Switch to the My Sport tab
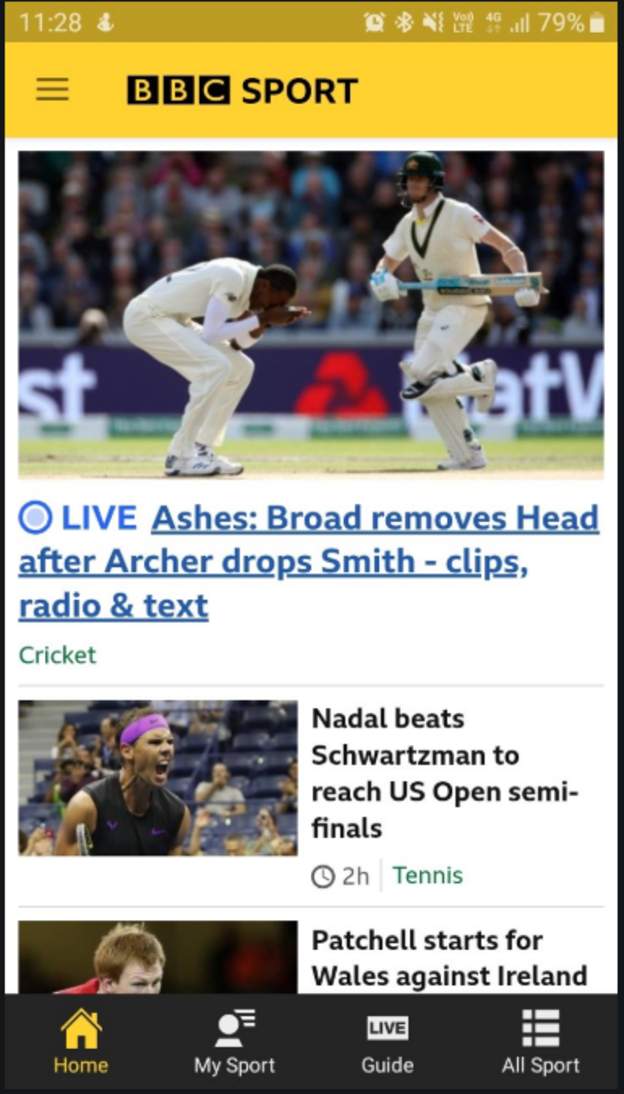 click(x=234, y=1042)
